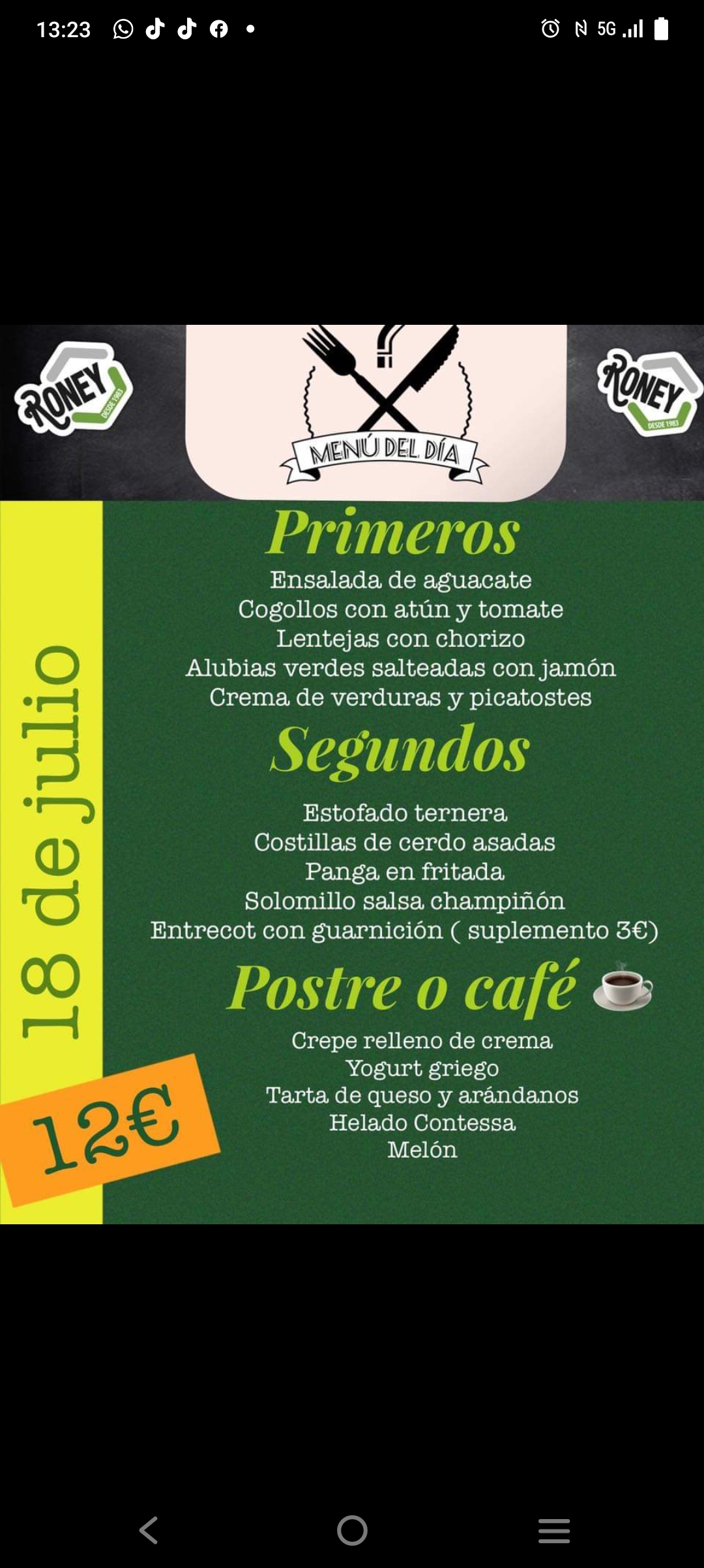Go back with the system back arrow
This screenshot has height=1568, width=704.
[149, 1530]
